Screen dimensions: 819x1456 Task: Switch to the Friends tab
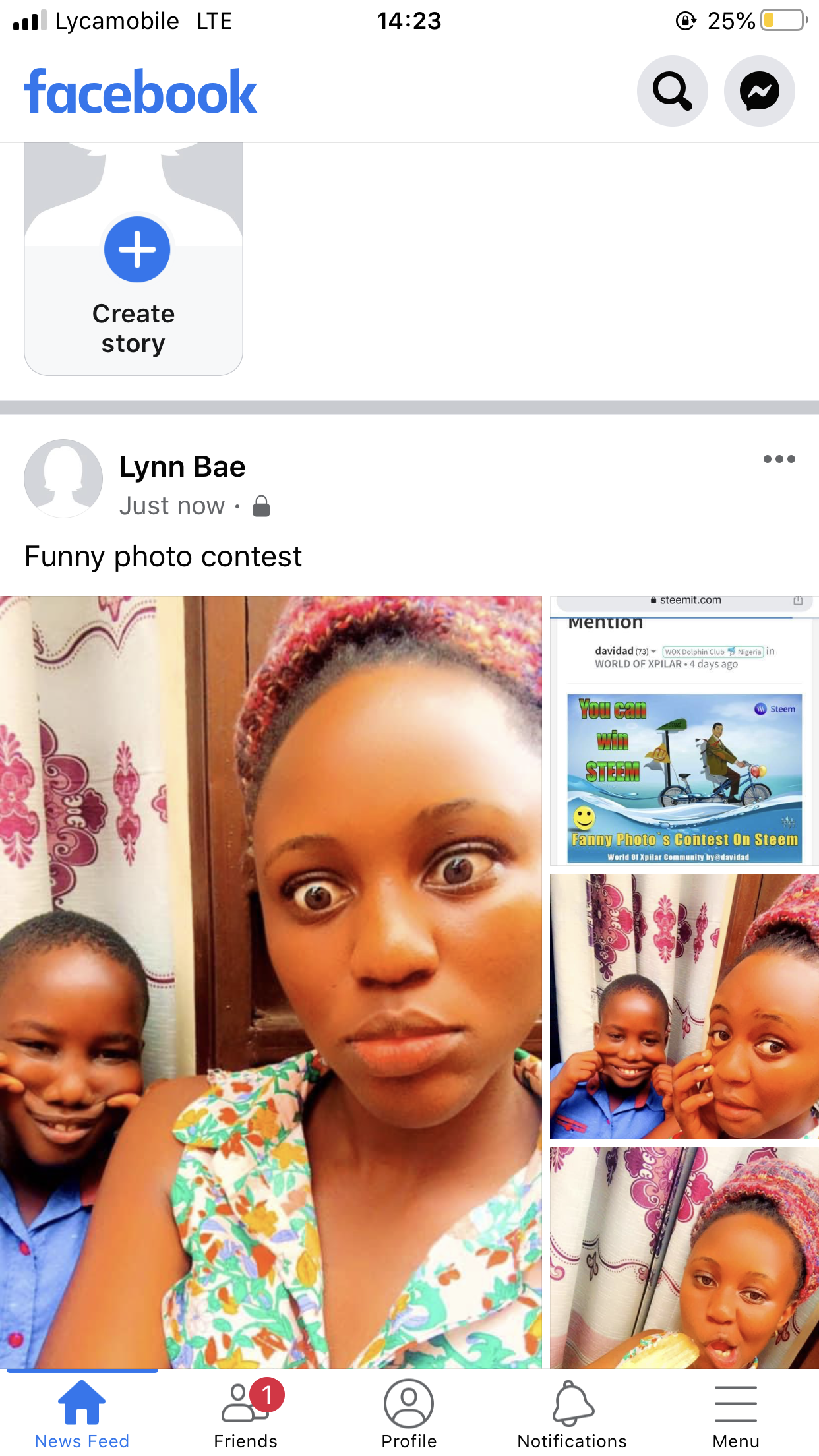coord(245,1414)
